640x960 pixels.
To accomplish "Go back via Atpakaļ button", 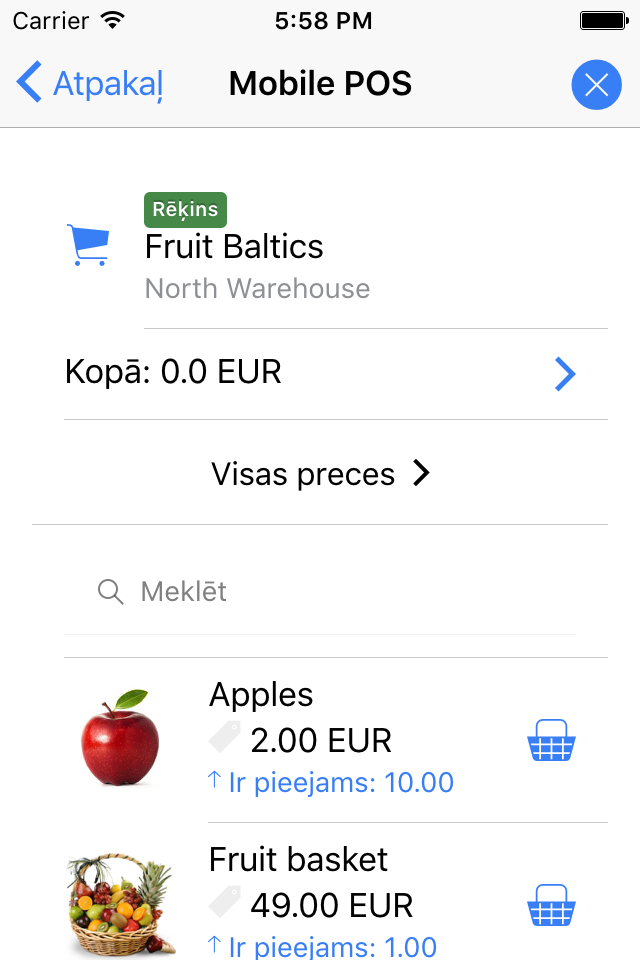I will pyautogui.click(x=90, y=84).
